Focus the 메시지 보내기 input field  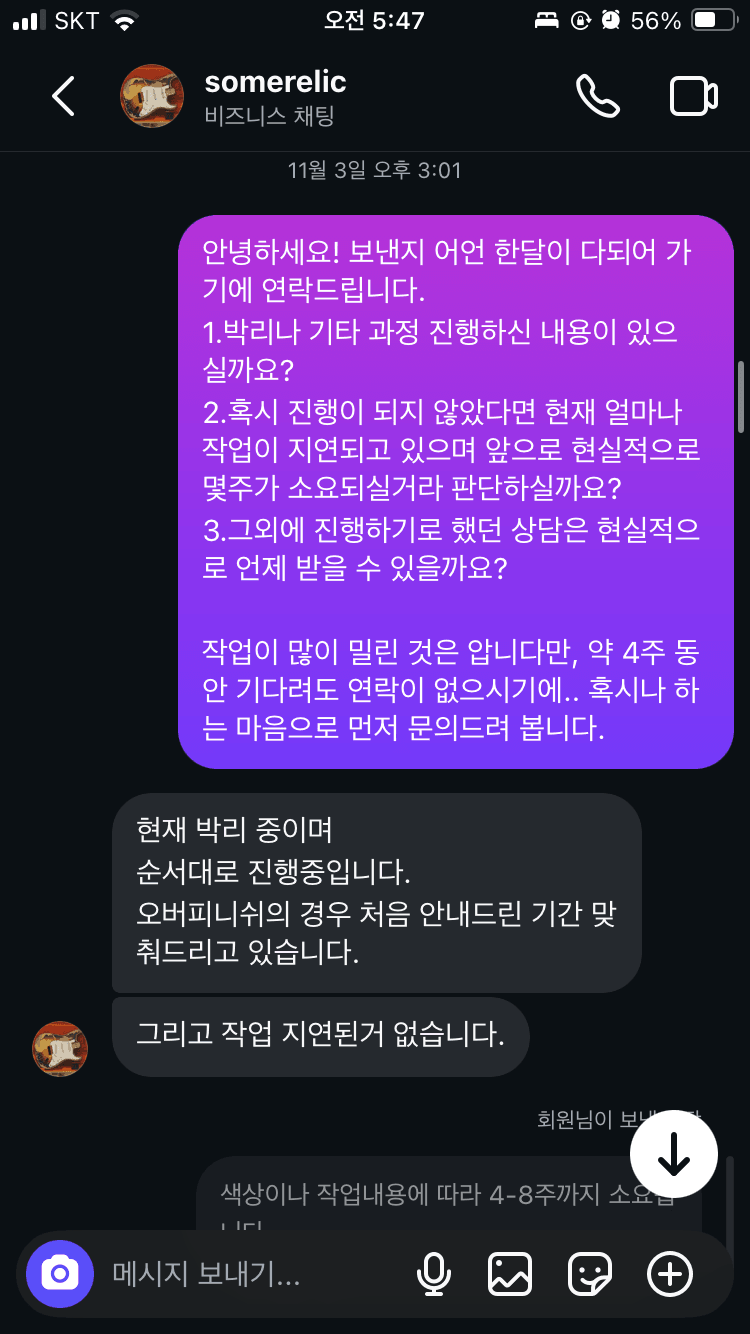tap(240, 1274)
